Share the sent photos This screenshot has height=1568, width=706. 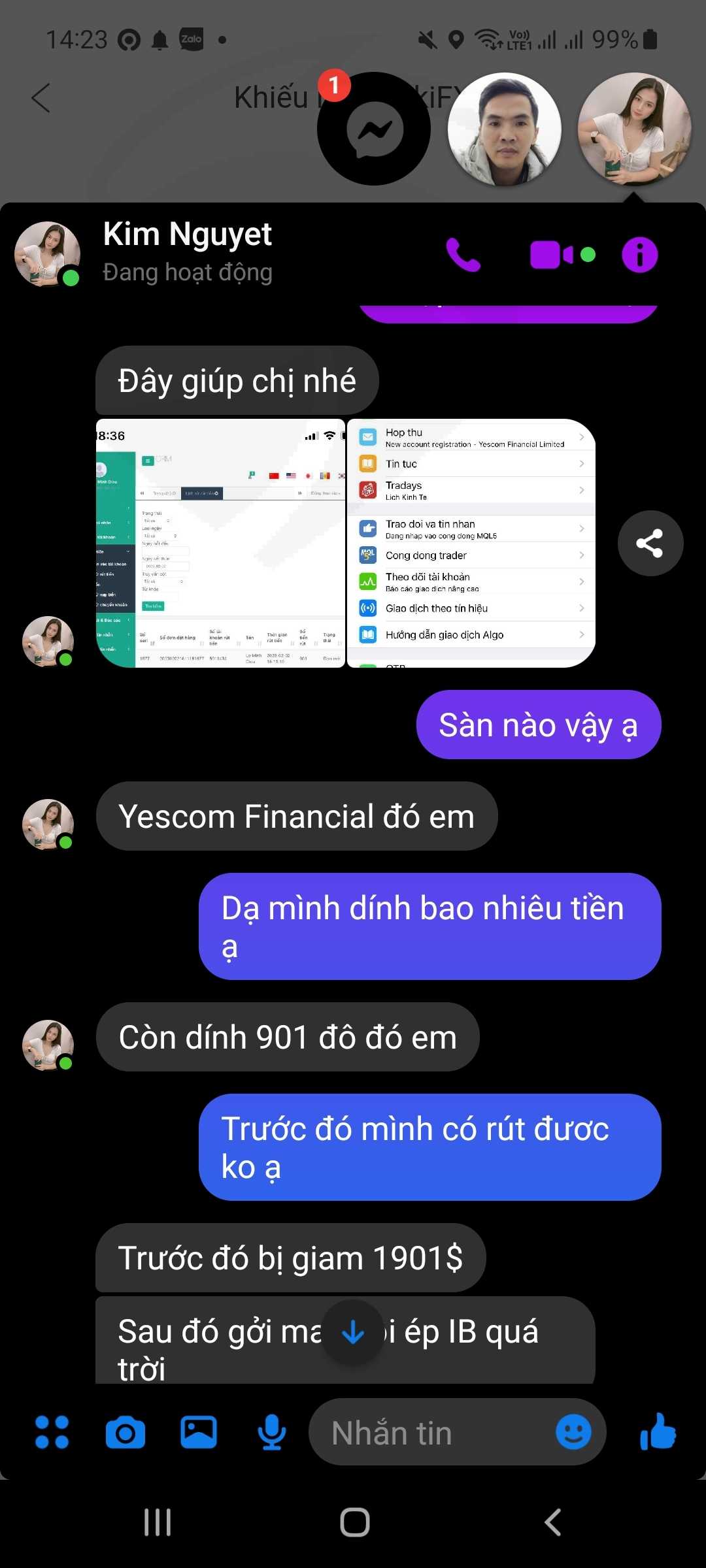[x=650, y=543]
